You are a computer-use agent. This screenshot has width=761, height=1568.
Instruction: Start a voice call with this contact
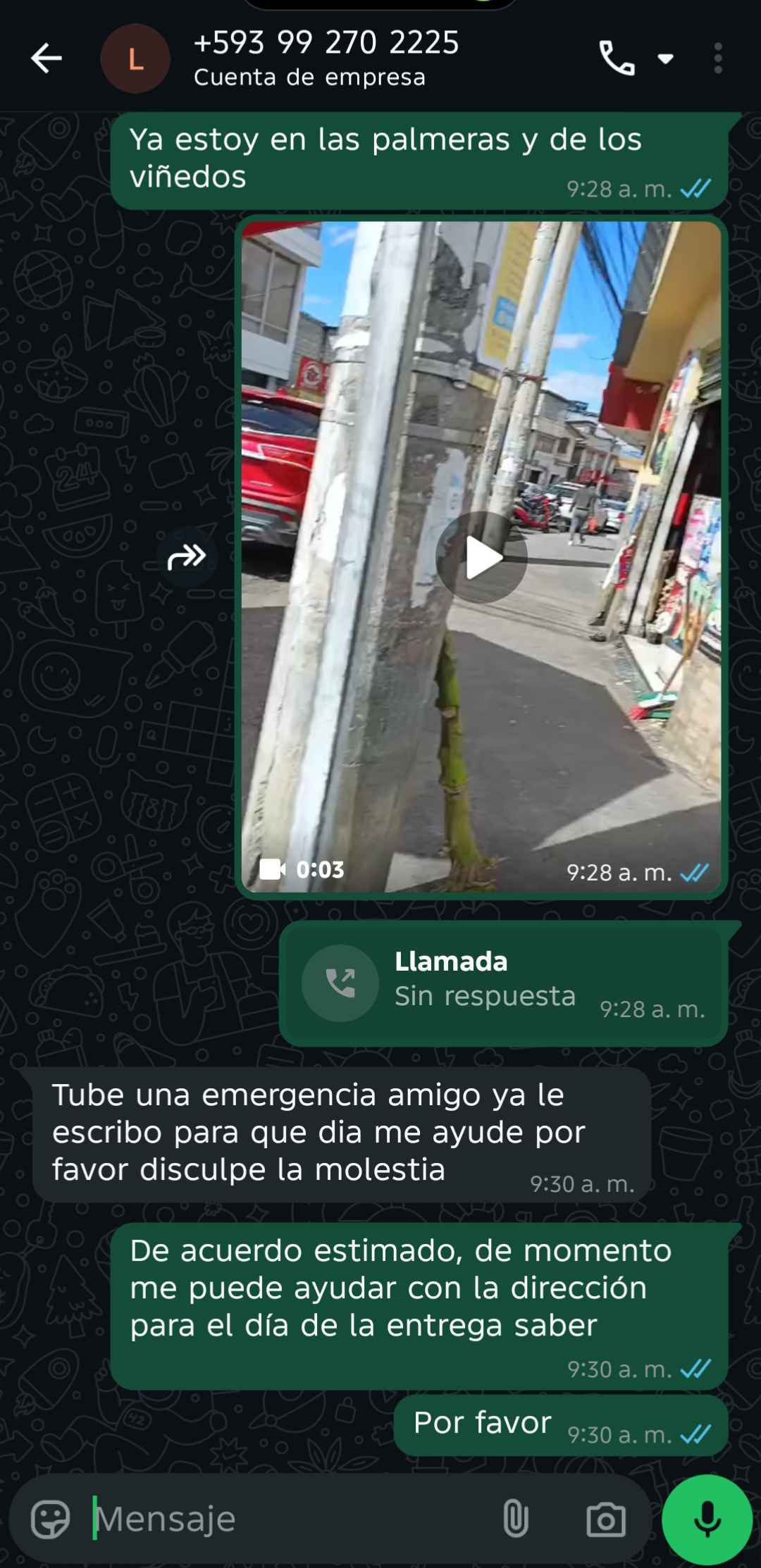point(617,58)
